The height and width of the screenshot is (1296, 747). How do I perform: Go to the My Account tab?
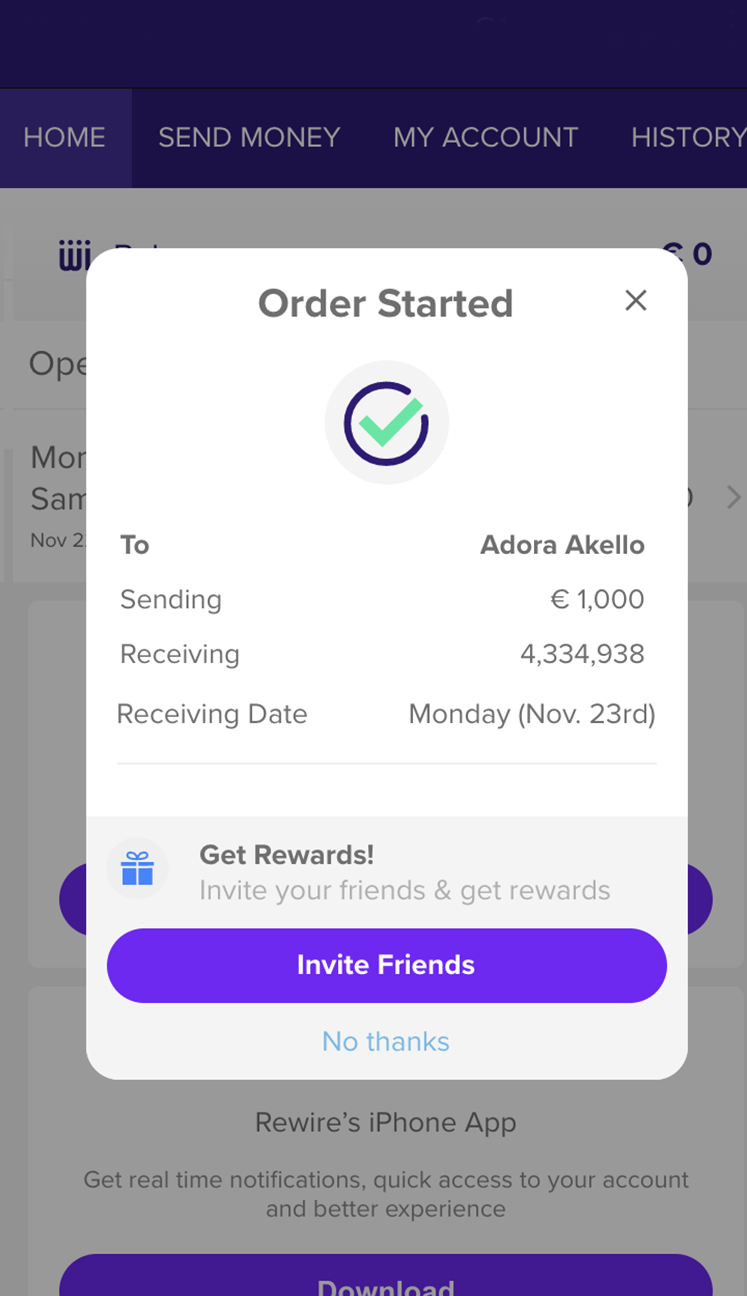click(x=486, y=138)
